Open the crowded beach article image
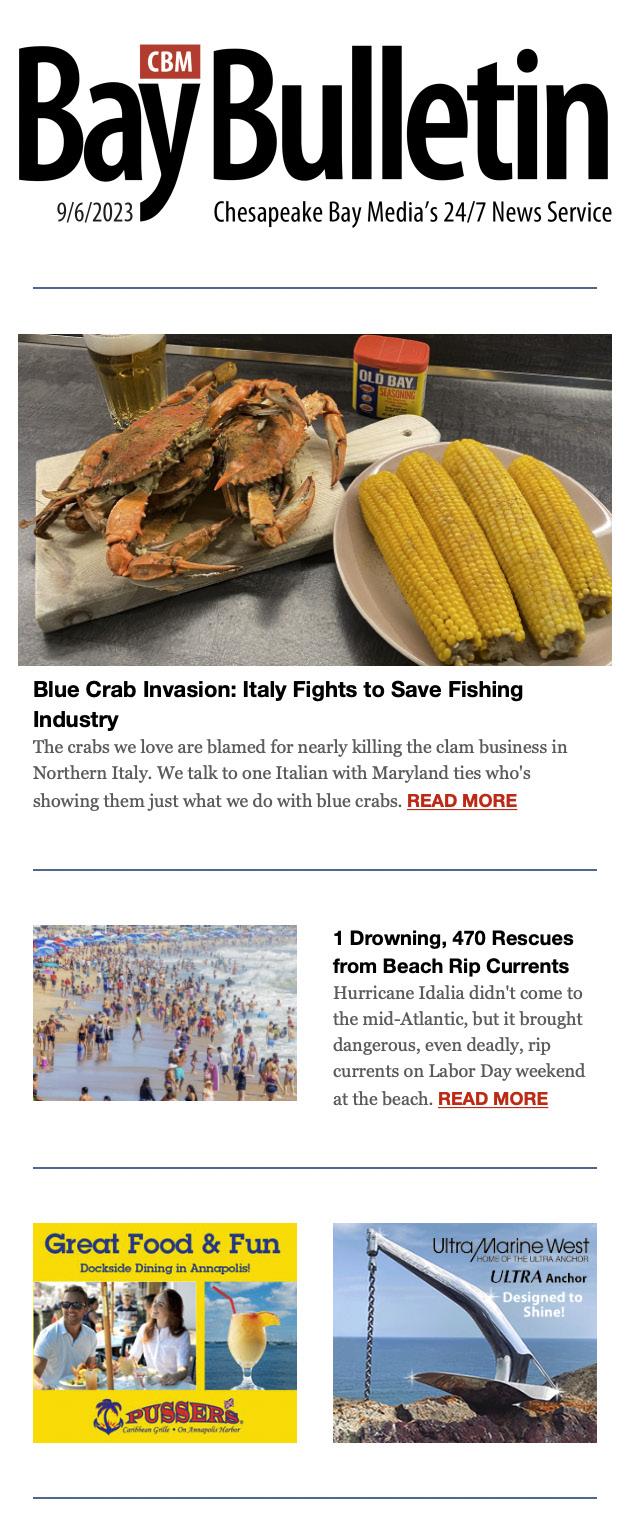Viewport: 638px width, 1526px height. point(165,1012)
